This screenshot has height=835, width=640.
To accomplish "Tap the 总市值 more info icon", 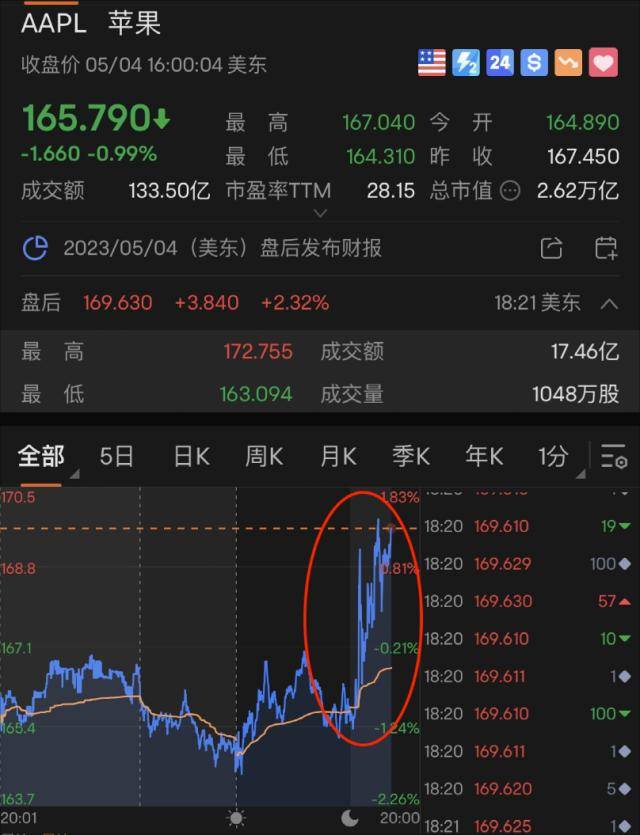I will (510, 191).
